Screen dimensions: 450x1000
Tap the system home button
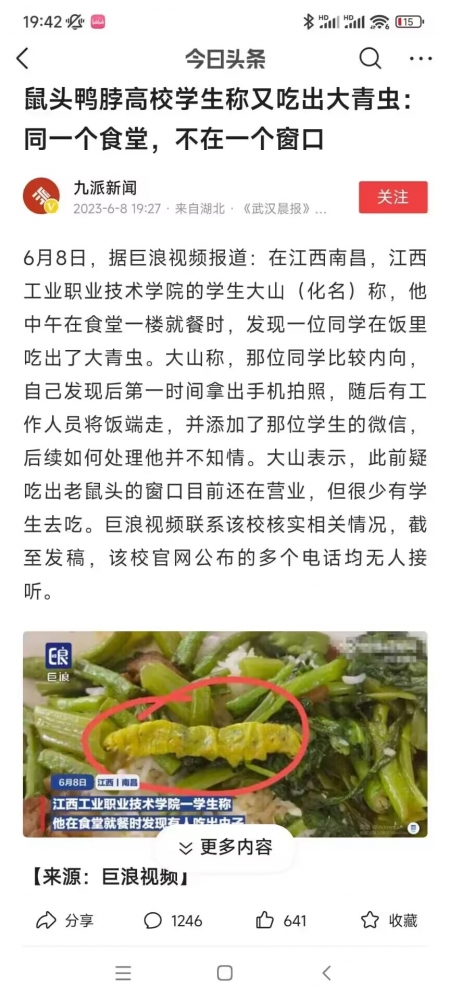224,973
